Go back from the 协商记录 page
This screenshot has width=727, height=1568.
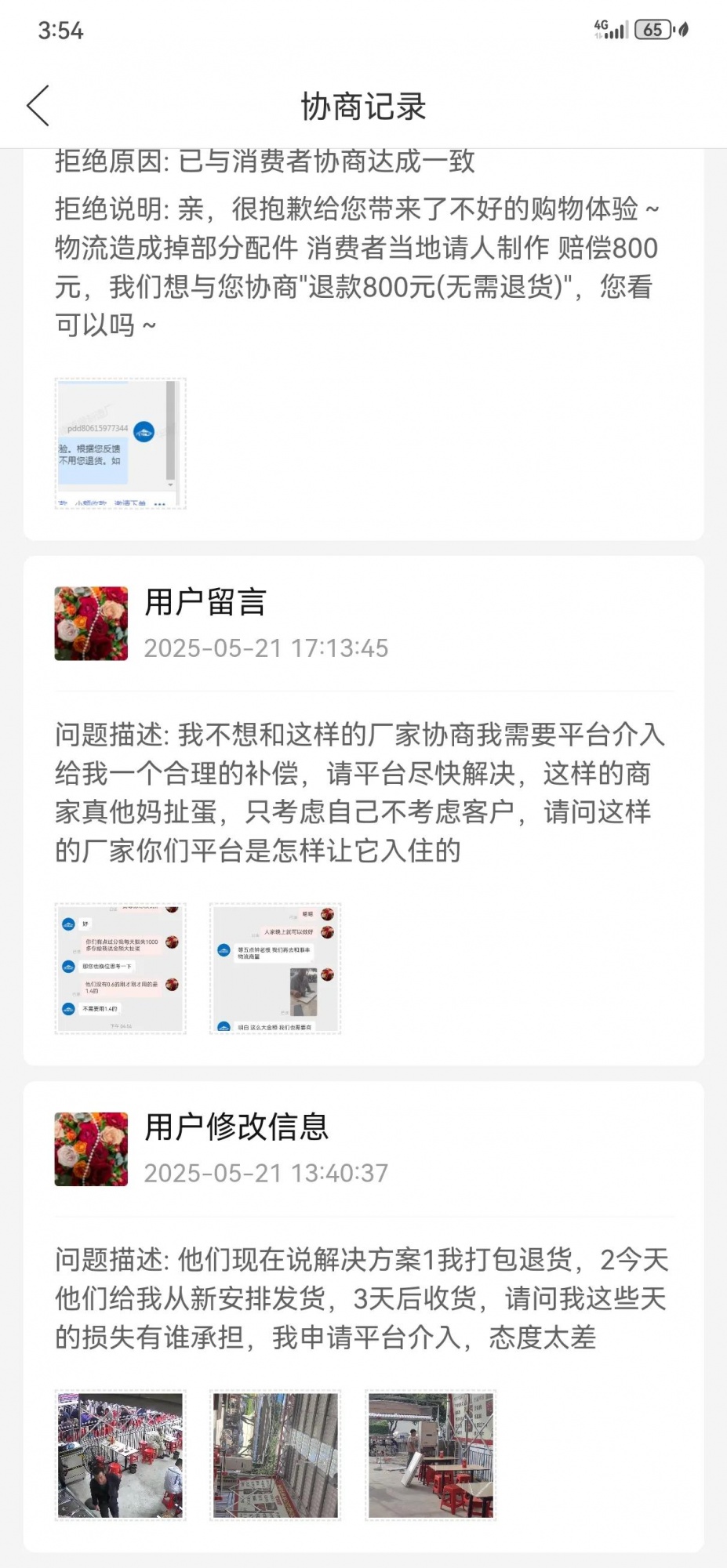pos(38,106)
